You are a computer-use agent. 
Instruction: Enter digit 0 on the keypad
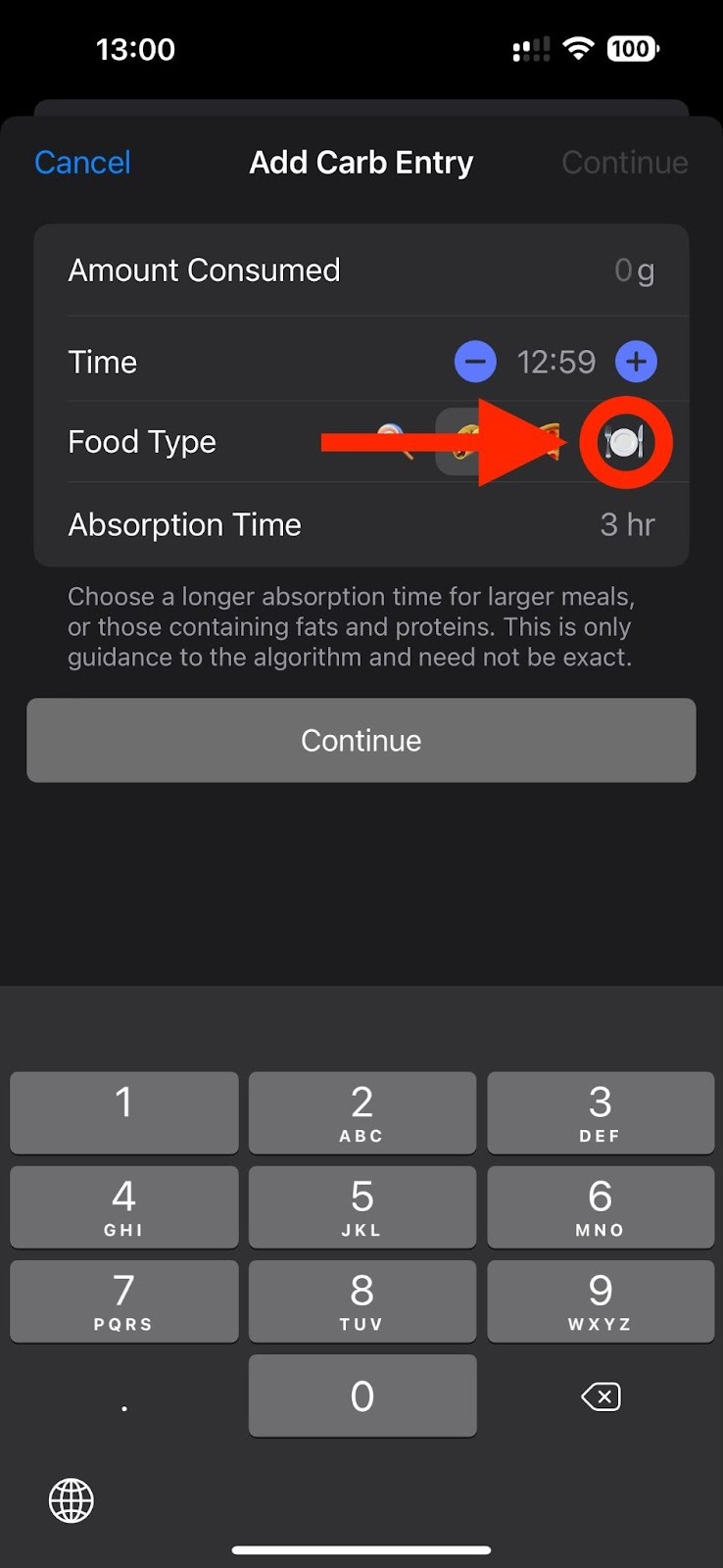pos(361,1396)
